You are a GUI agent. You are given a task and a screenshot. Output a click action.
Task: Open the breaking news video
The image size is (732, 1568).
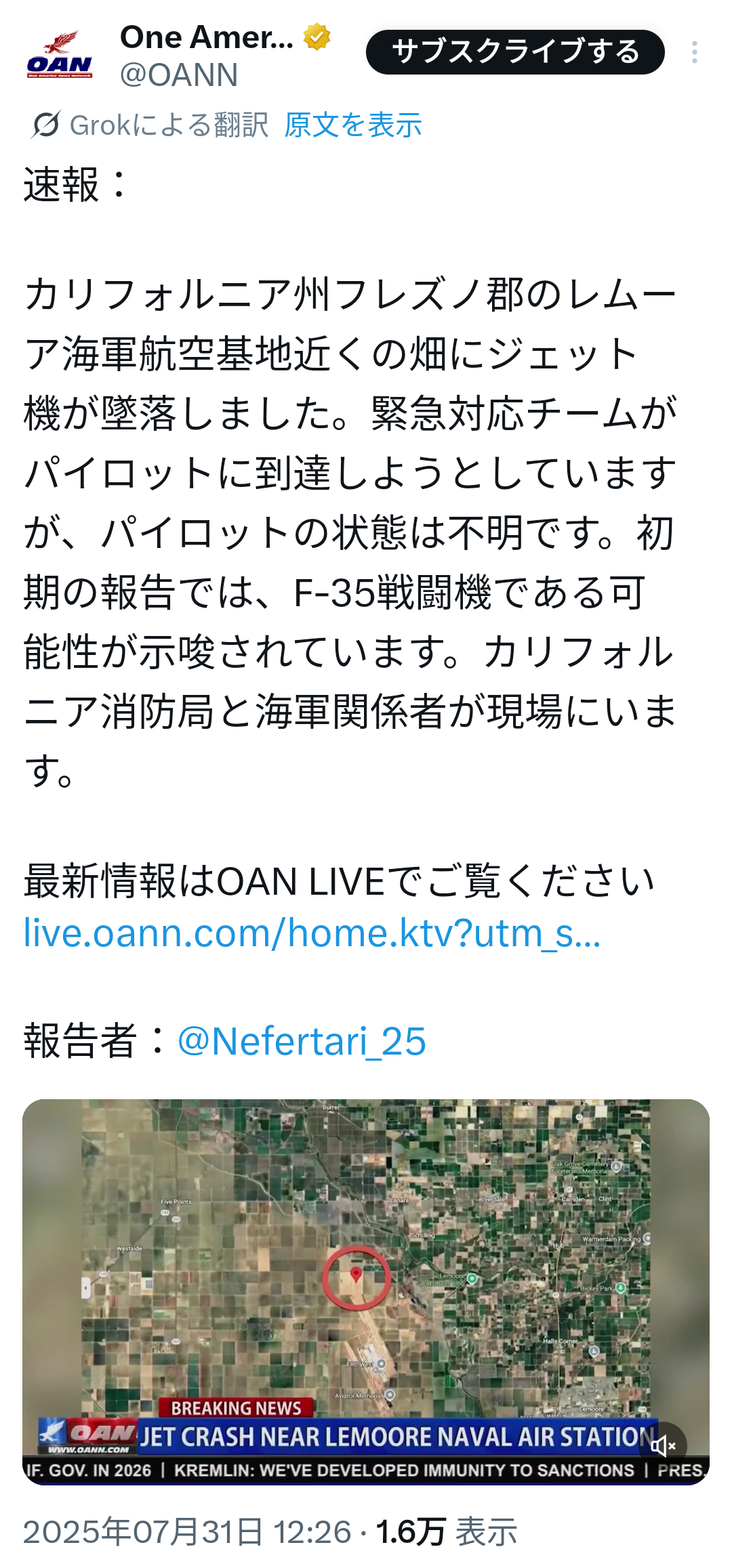[x=366, y=1292]
